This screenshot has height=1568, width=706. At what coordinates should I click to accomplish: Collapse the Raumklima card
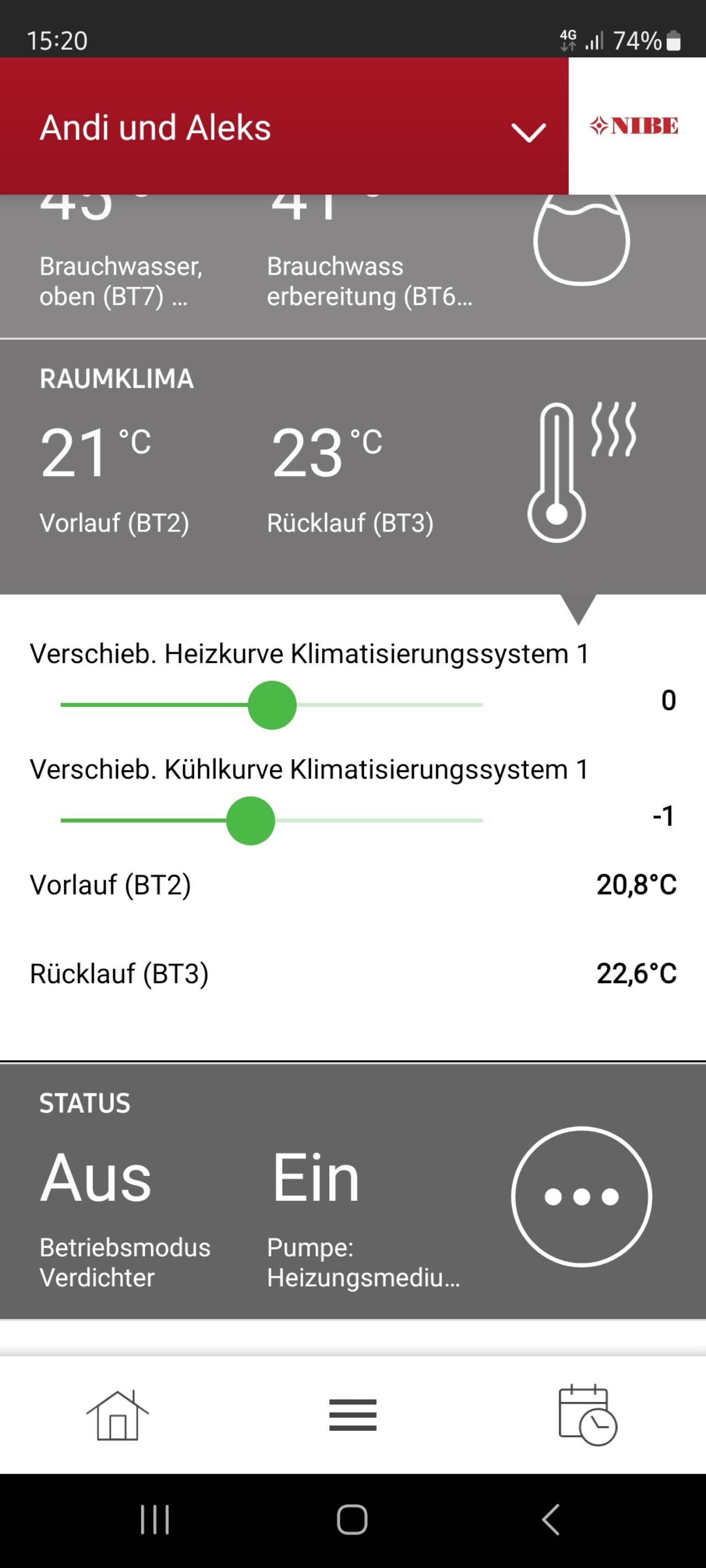point(352,467)
